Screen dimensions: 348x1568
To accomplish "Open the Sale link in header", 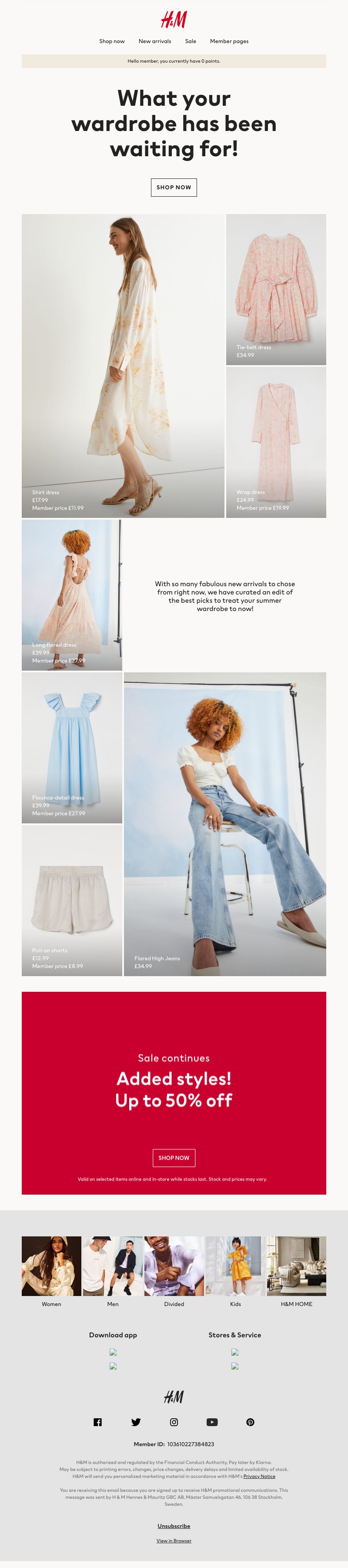I will pyautogui.click(x=191, y=41).
